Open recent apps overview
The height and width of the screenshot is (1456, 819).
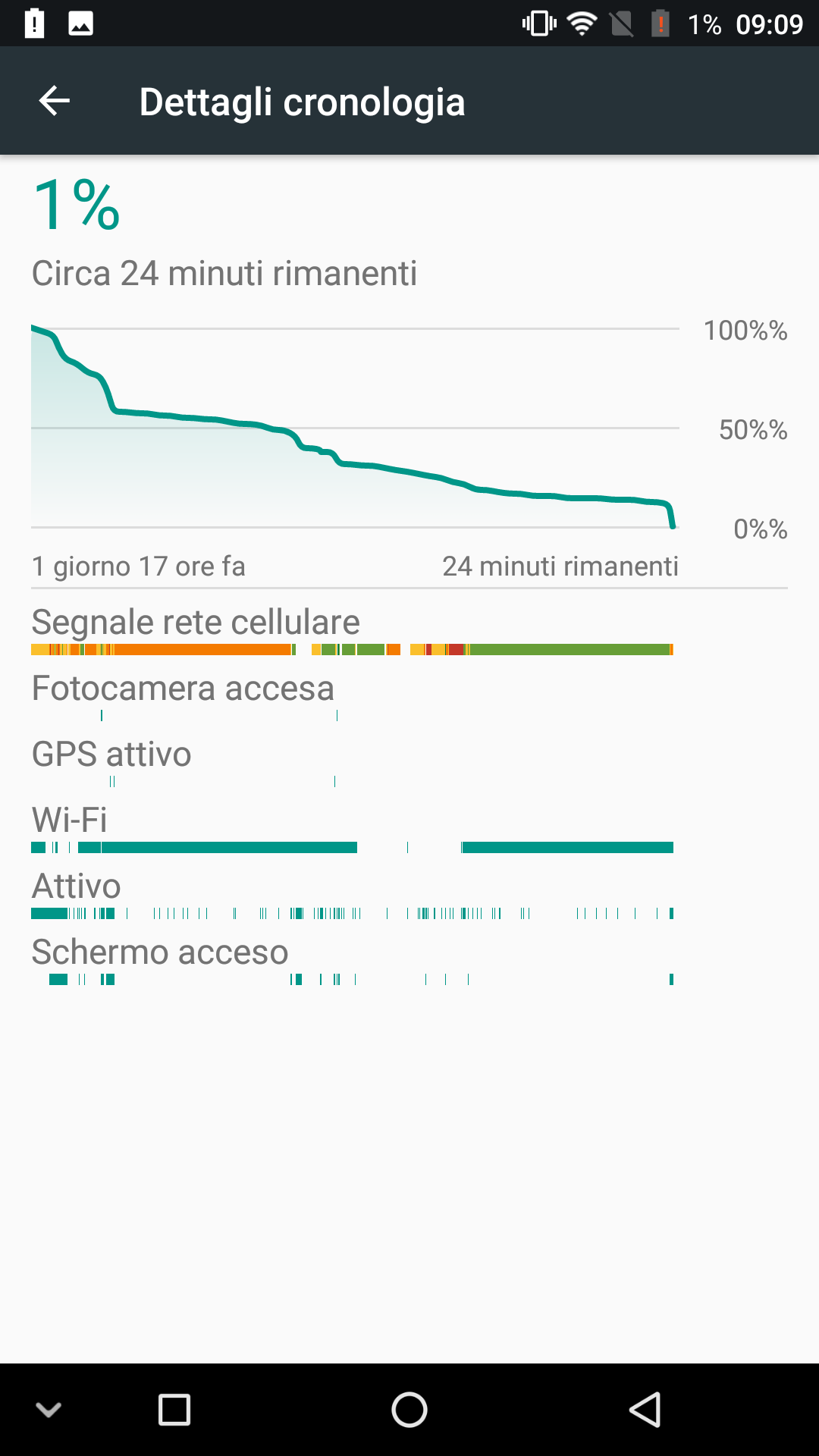click(x=174, y=1410)
